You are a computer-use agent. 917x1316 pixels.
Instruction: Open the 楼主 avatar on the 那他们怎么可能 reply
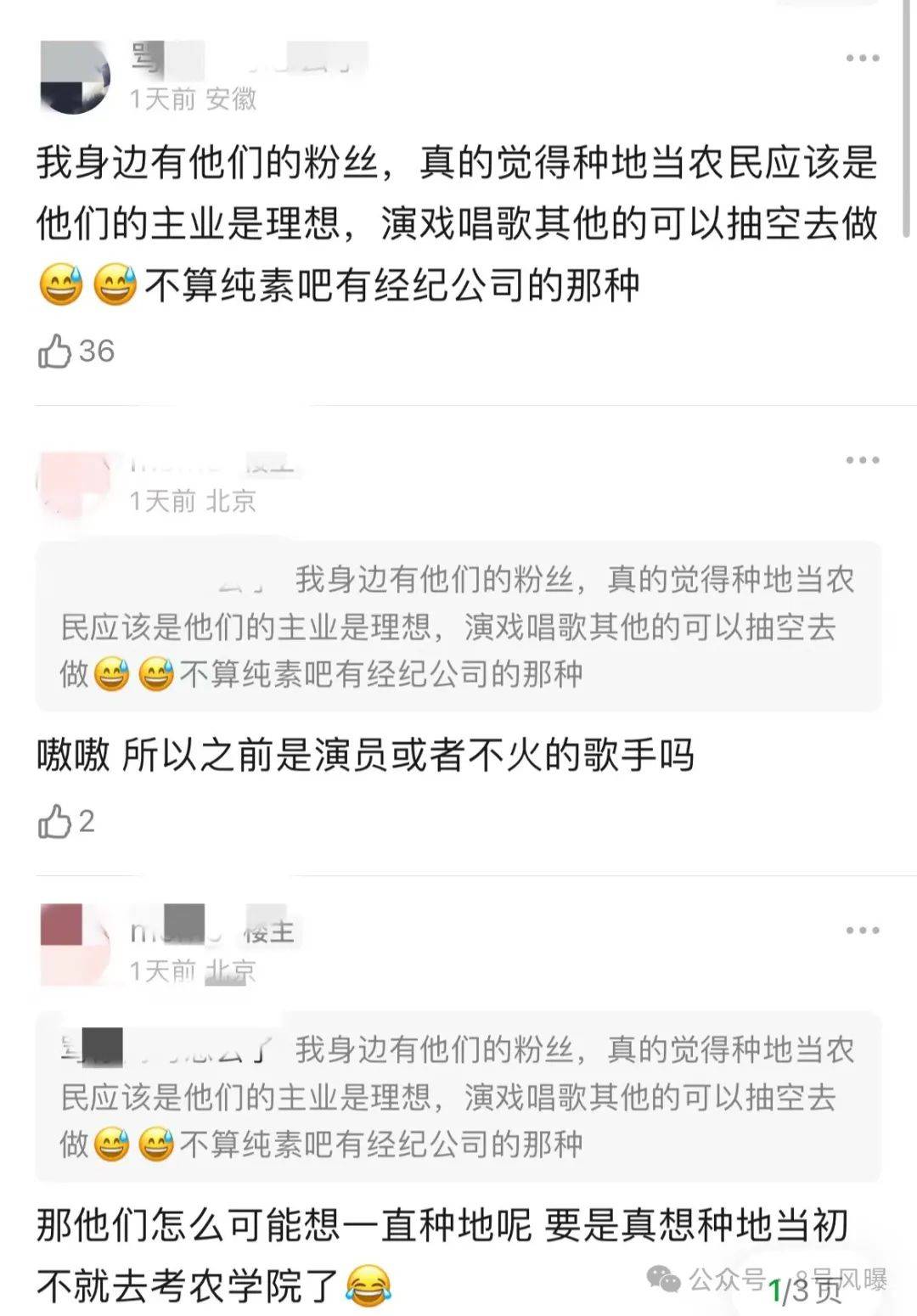click(75, 944)
